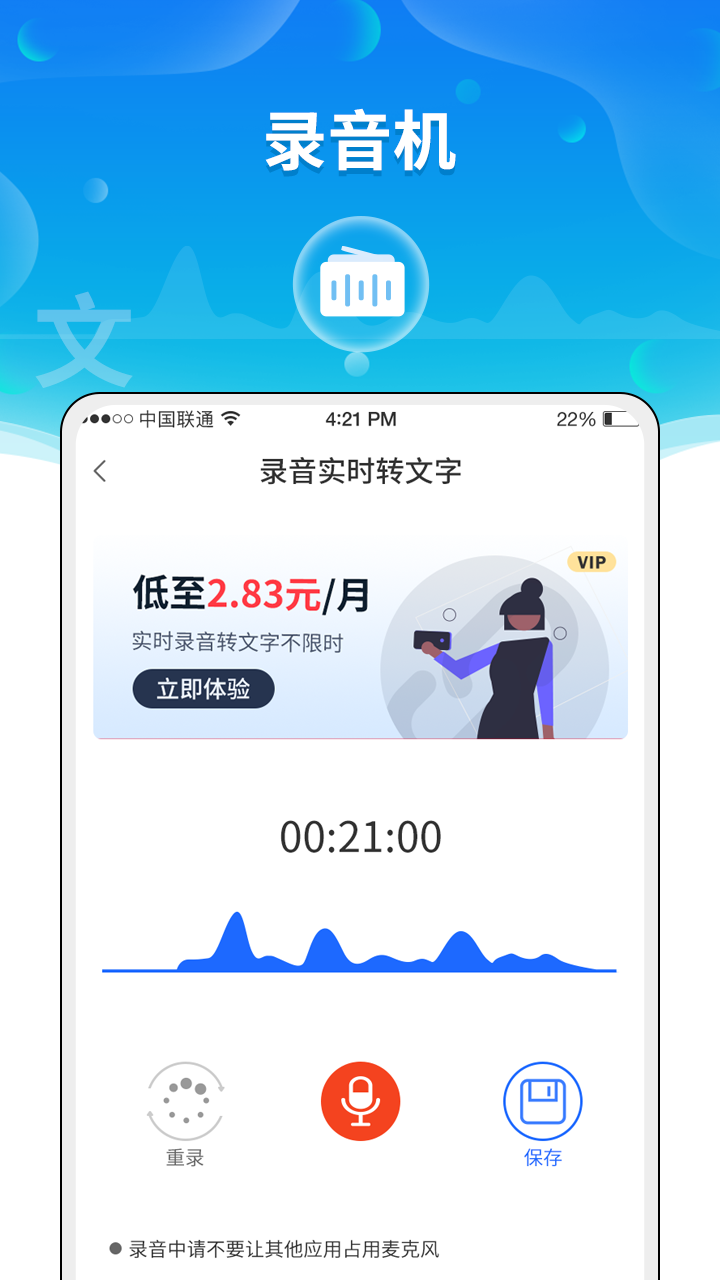Open the 立即体验 trial button
This screenshot has height=1280, width=720.
point(203,688)
